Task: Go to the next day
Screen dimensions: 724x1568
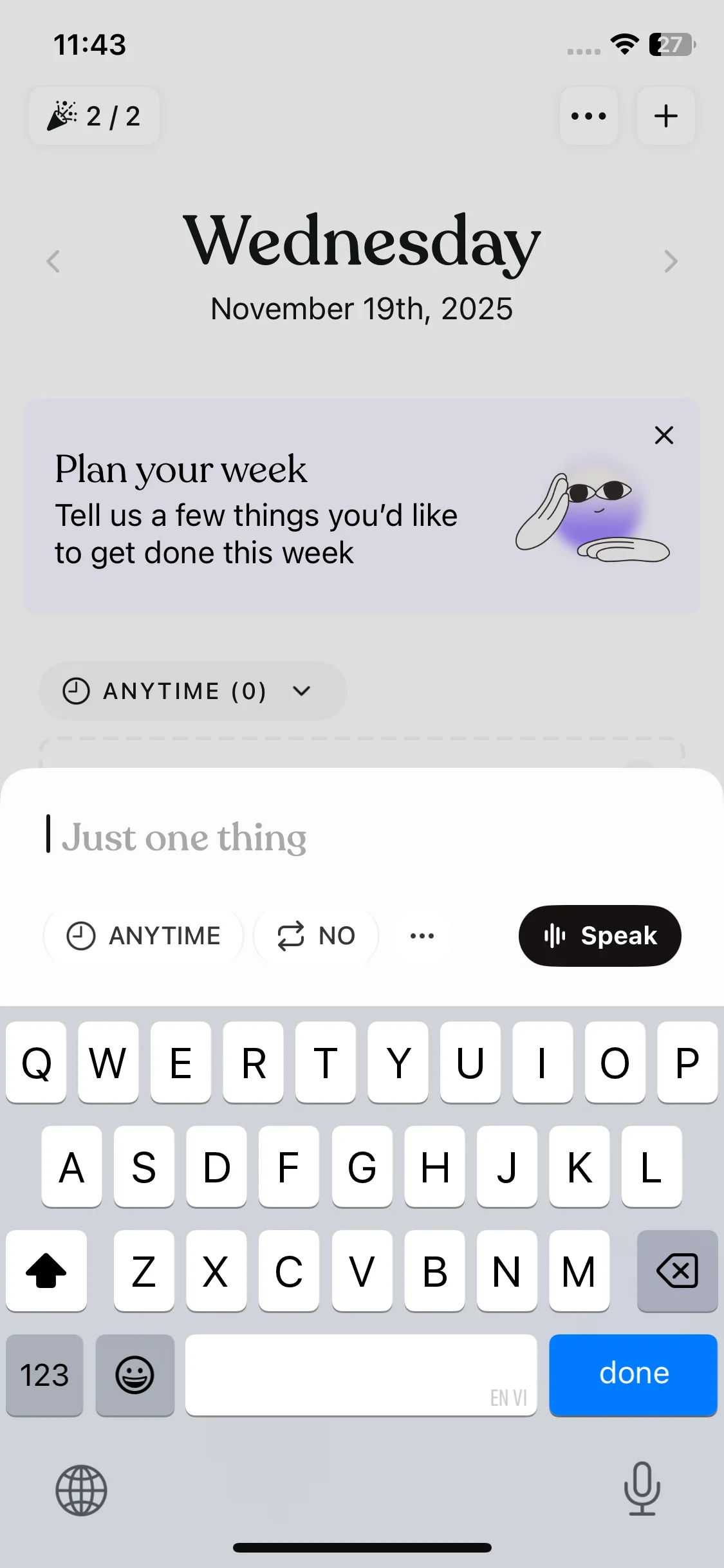Action: (x=671, y=261)
